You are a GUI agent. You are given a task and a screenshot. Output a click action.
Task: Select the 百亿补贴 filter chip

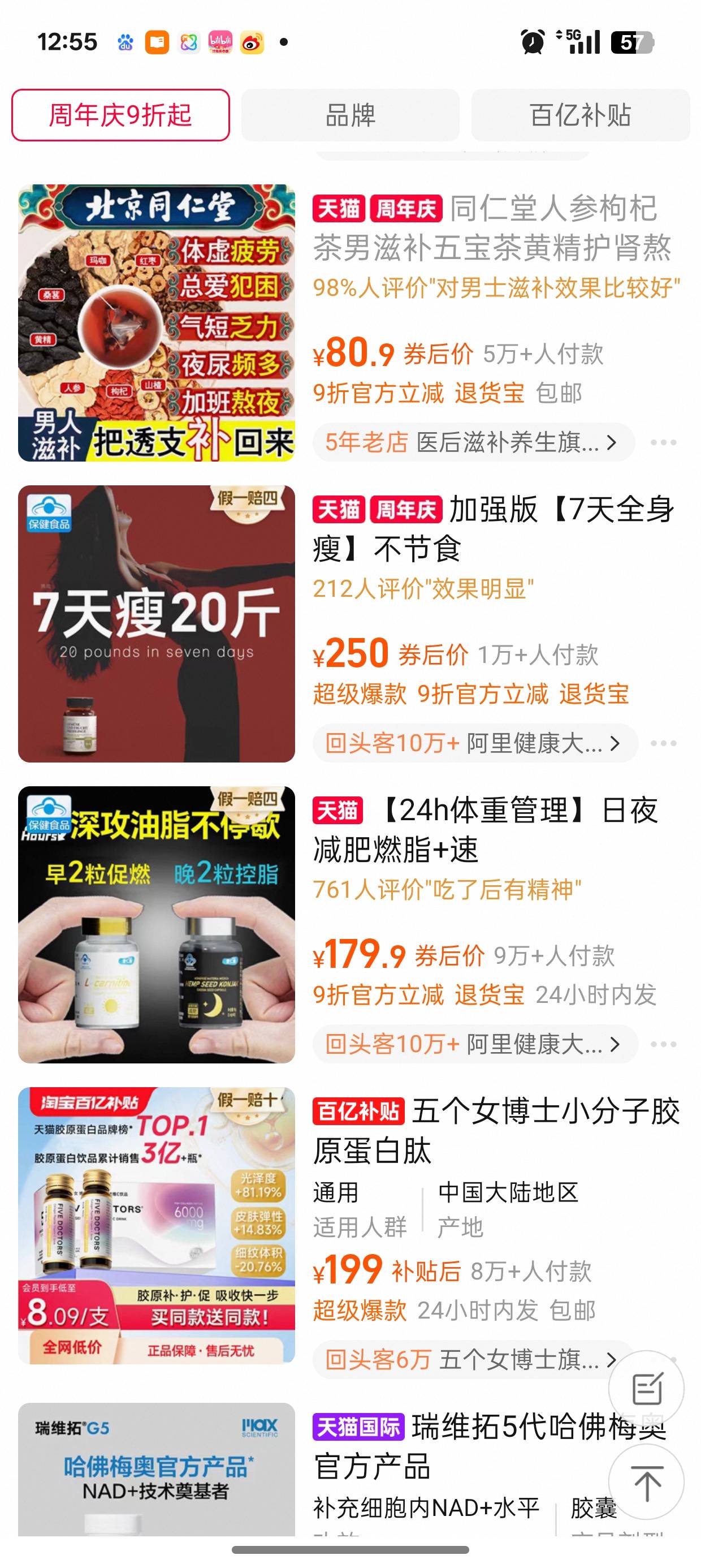click(x=580, y=115)
